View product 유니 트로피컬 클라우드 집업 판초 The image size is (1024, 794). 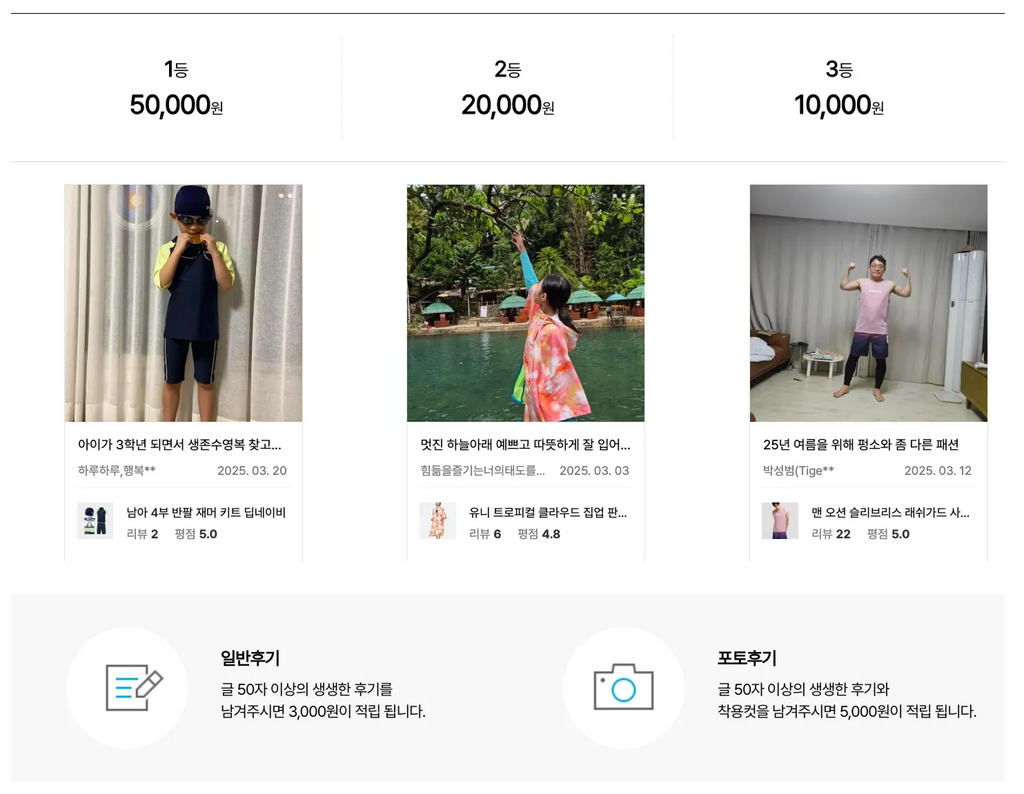pos(547,513)
